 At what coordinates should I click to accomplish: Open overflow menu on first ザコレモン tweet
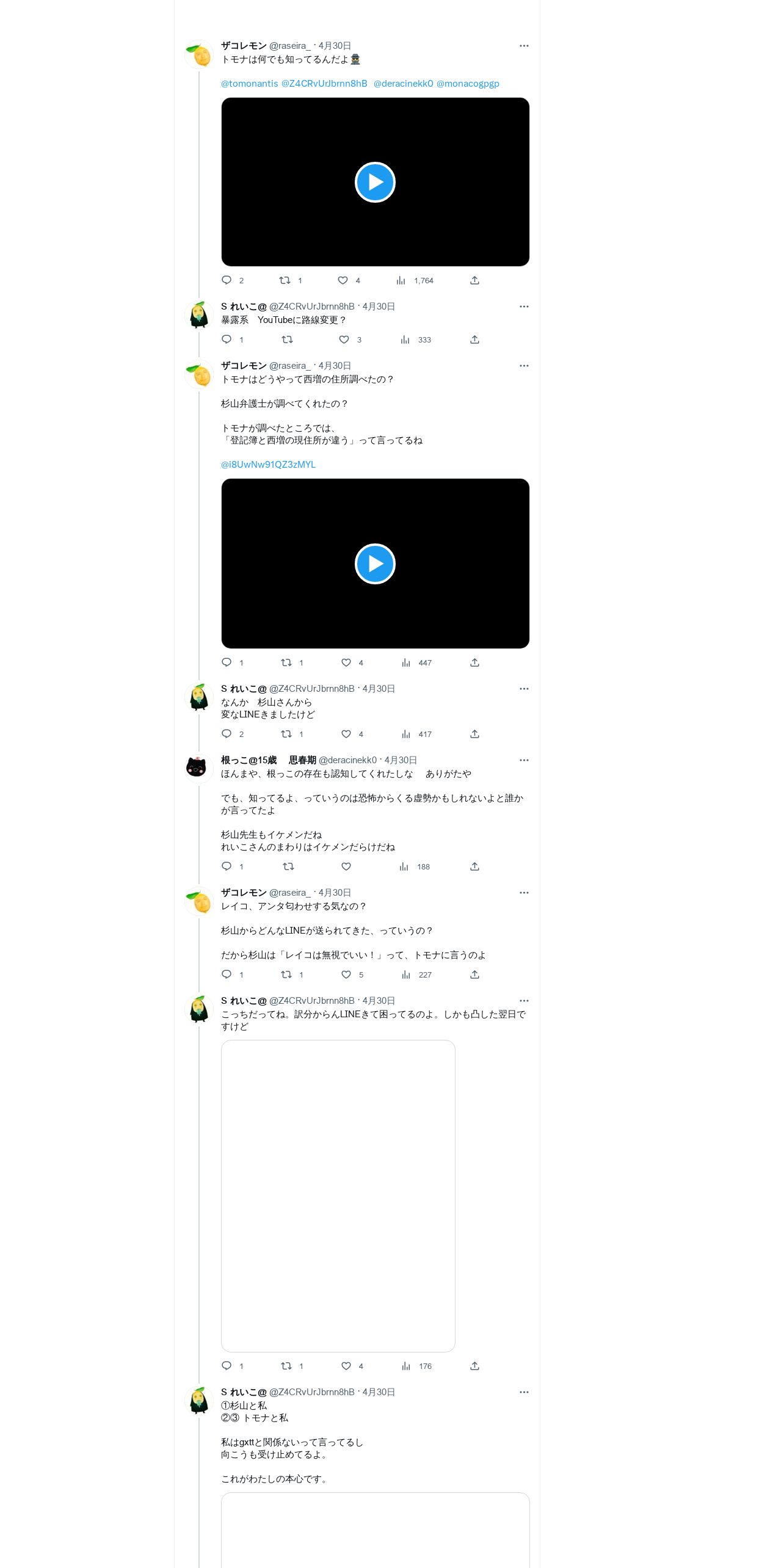[524, 46]
